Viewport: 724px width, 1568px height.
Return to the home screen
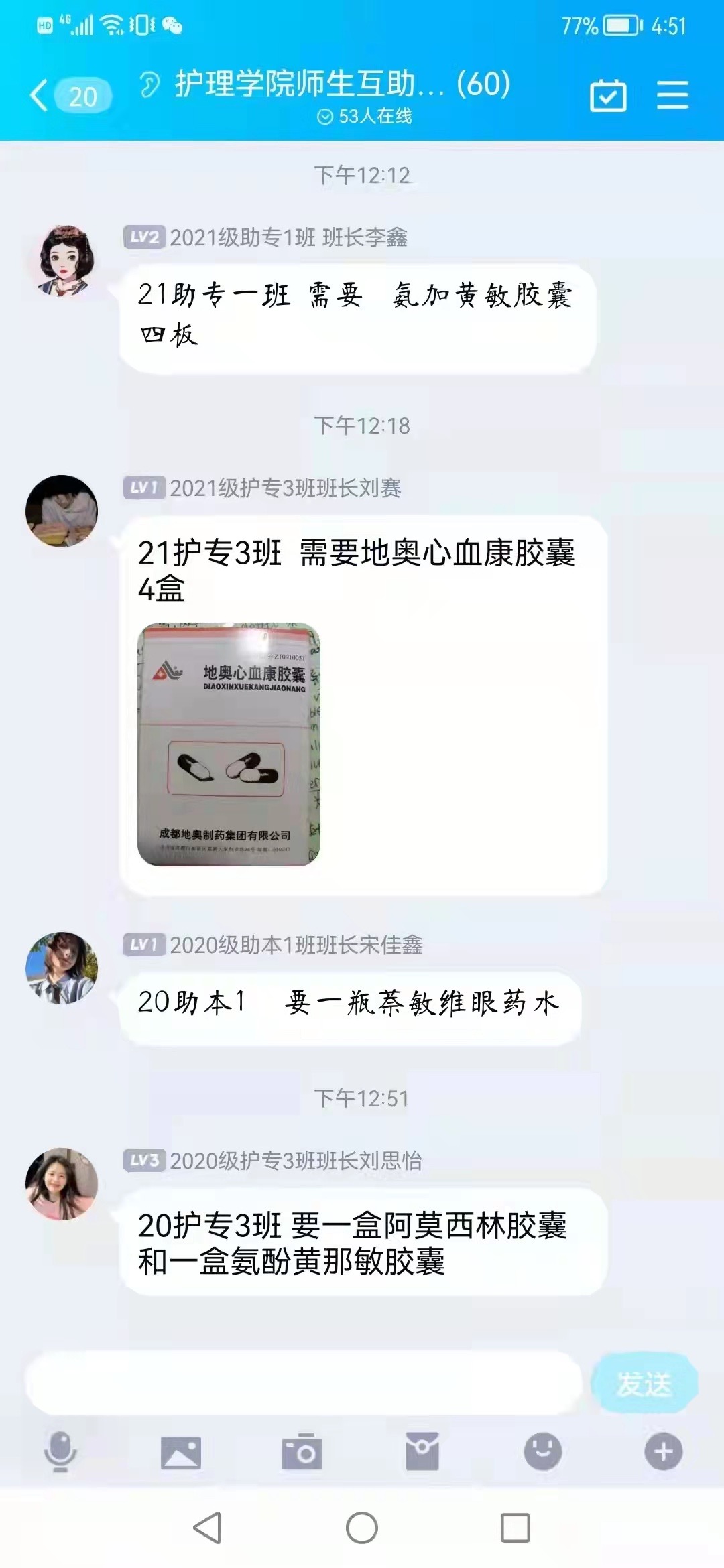tap(362, 1528)
